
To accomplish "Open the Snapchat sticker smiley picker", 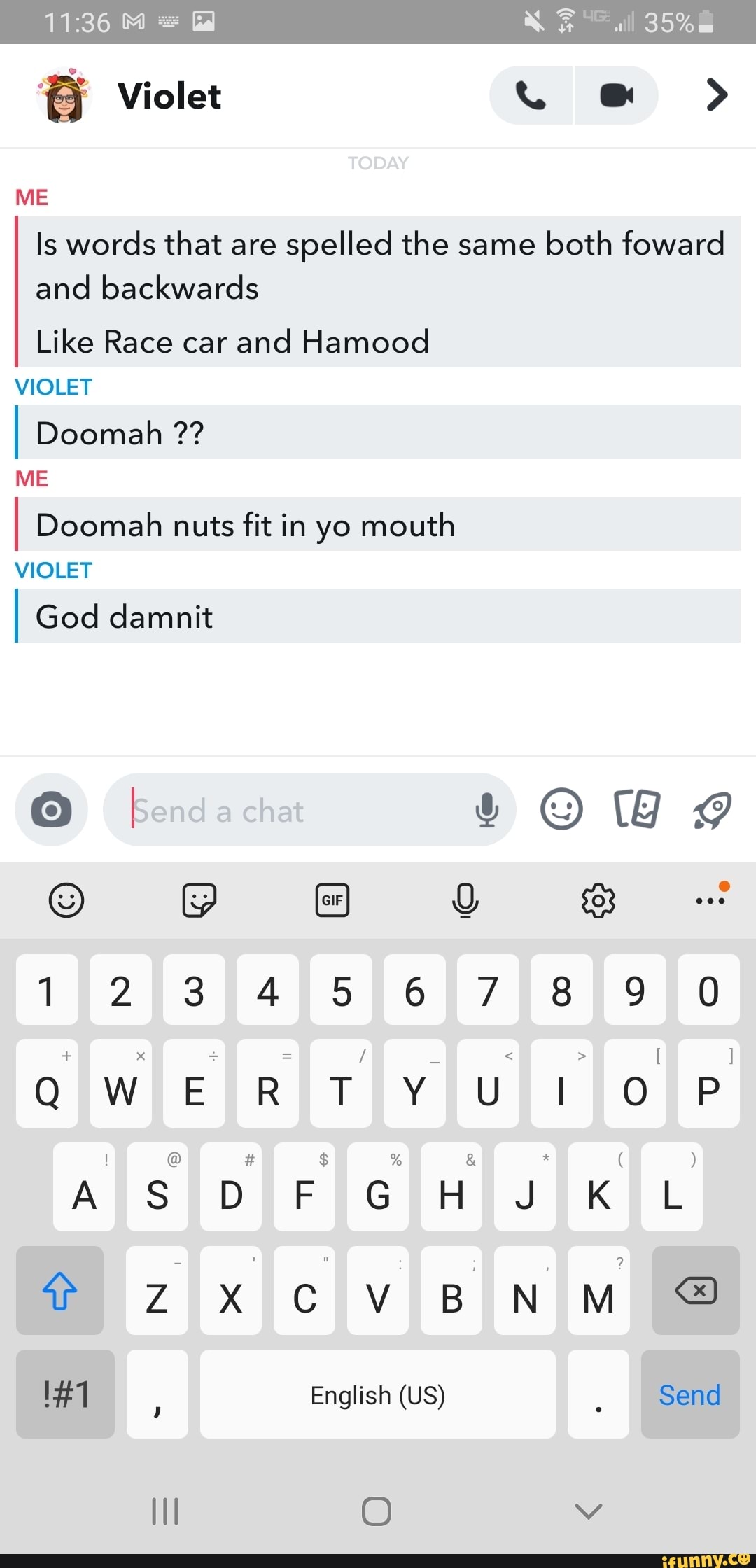I will (x=561, y=810).
